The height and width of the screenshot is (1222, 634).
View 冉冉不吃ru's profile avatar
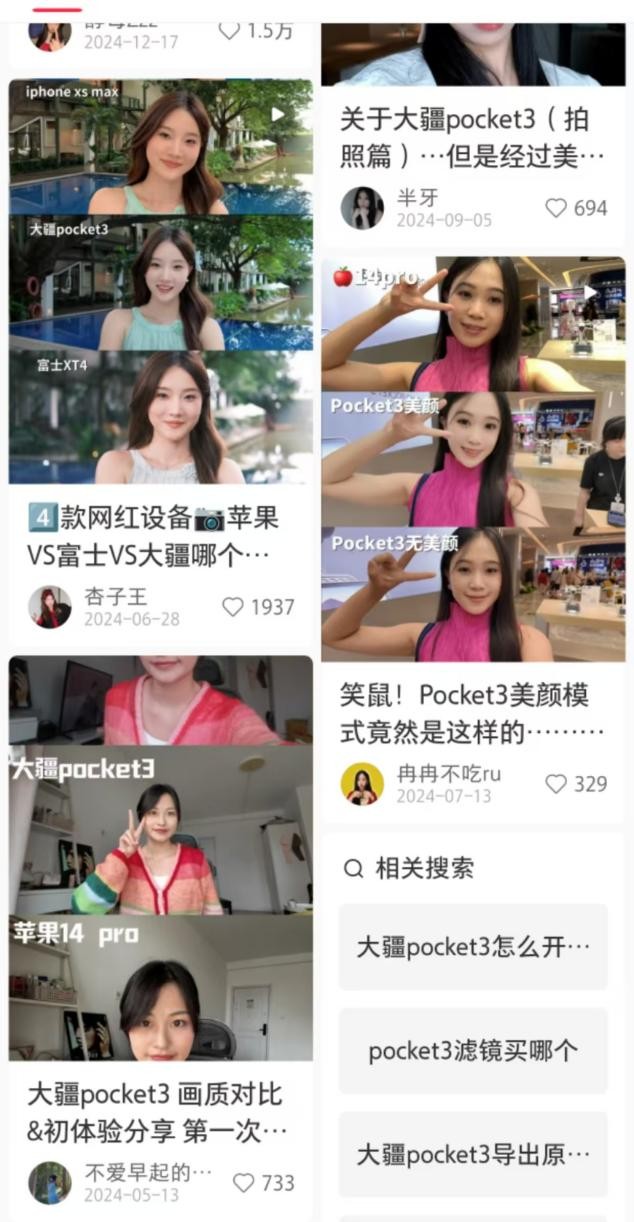[361, 784]
